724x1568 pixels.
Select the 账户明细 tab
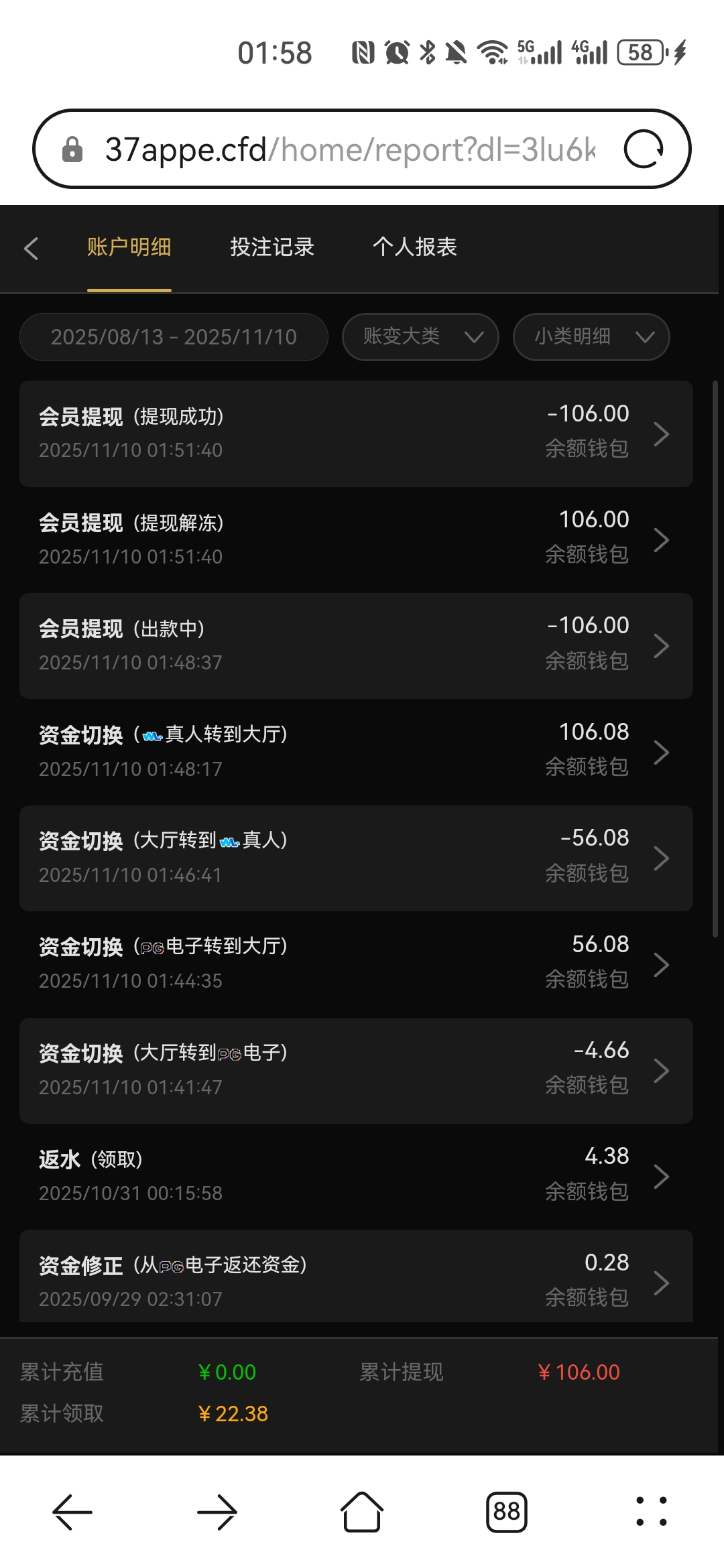point(129,247)
